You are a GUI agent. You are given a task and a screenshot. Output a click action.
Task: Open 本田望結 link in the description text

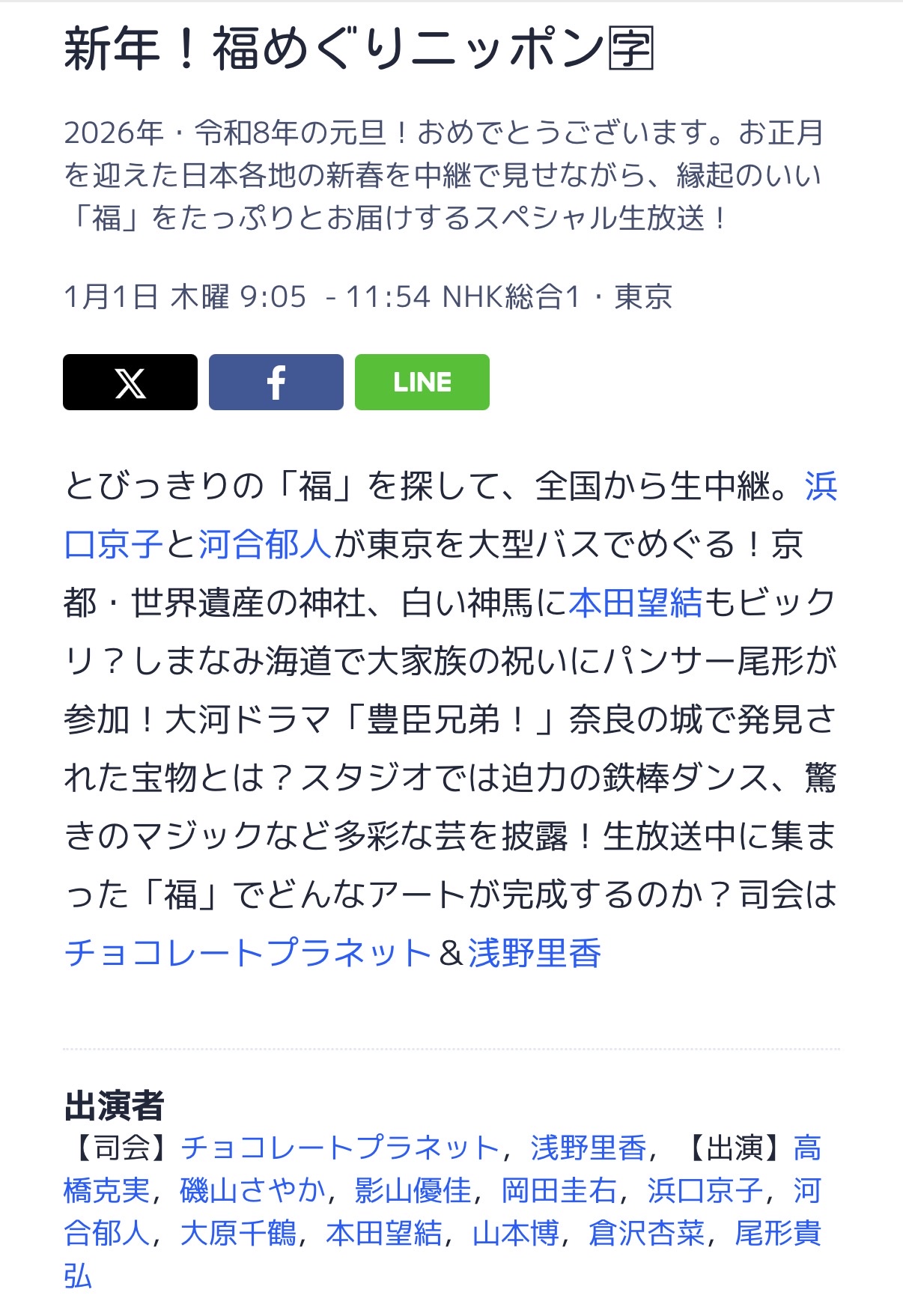pos(635,603)
